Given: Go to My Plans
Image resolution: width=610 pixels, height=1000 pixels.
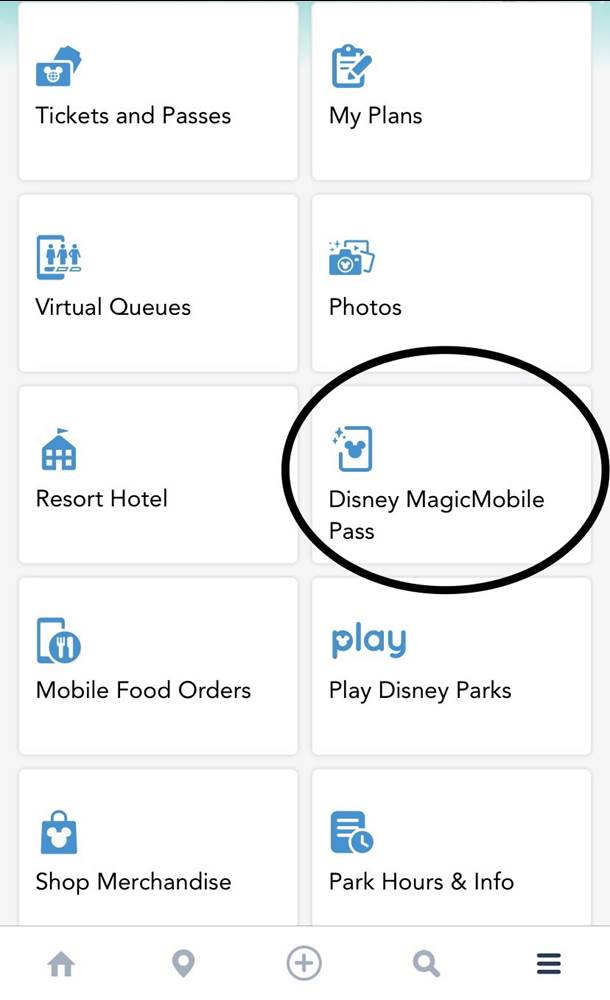Looking at the screenshot, I should click(451, 90).
